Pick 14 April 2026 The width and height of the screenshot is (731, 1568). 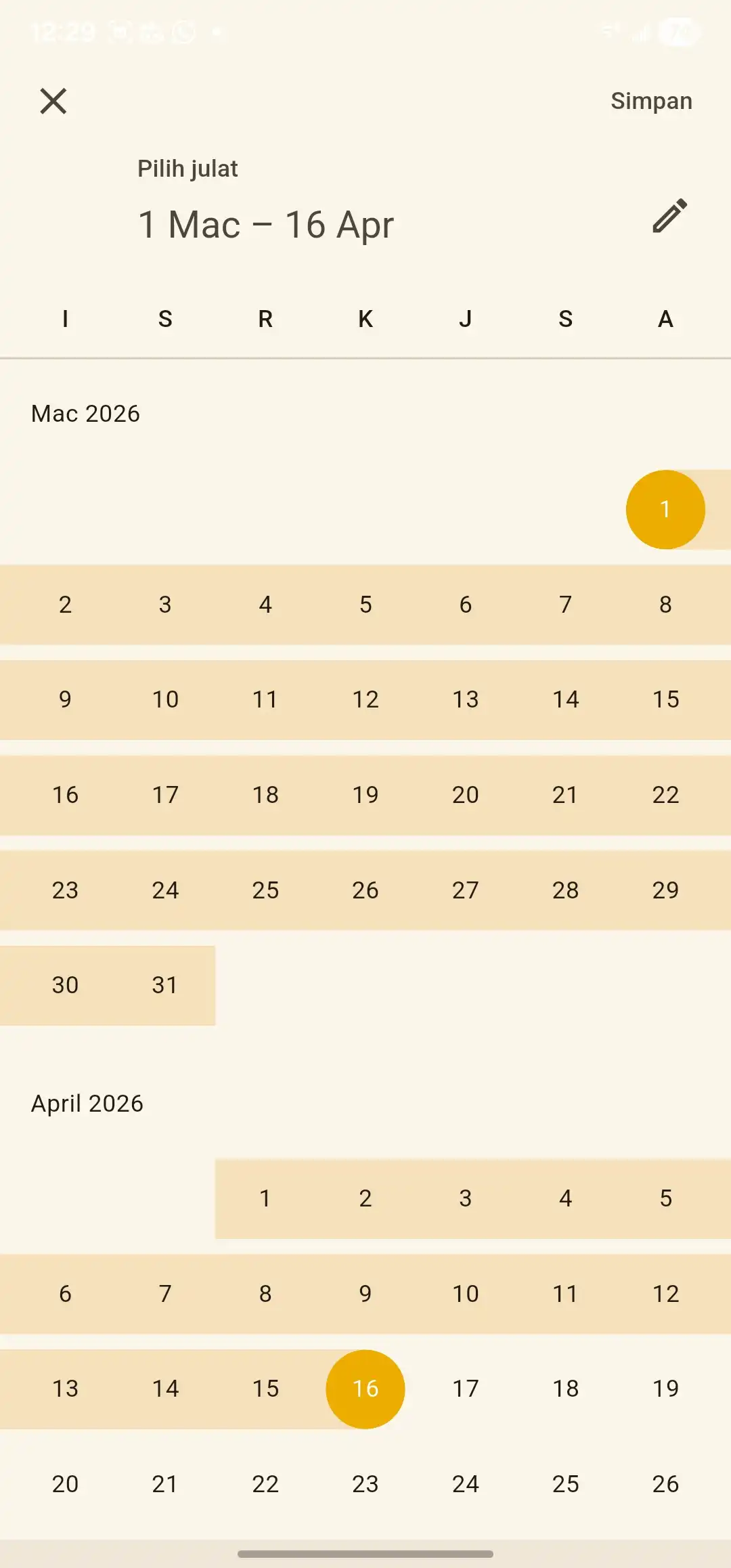click(x=165, y=1389)
